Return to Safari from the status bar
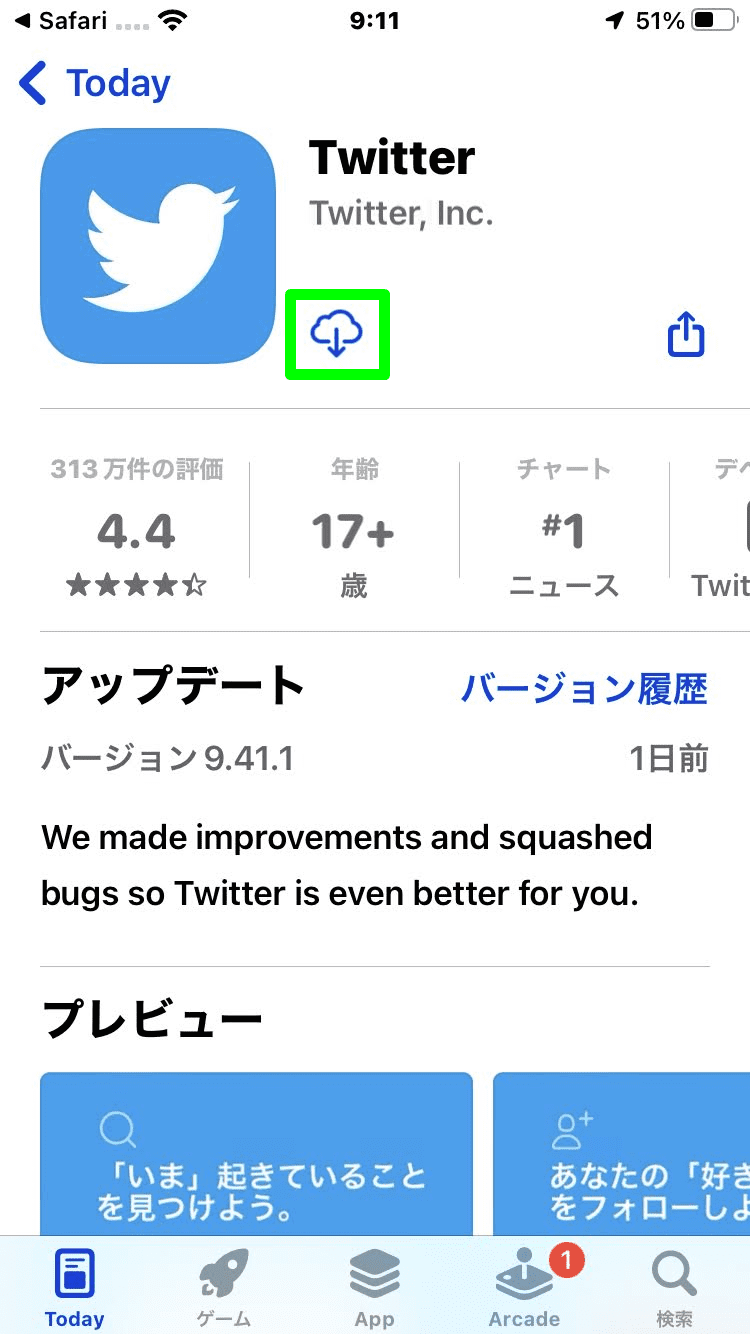Screen dimensions: 750x1334 (62, 21)
